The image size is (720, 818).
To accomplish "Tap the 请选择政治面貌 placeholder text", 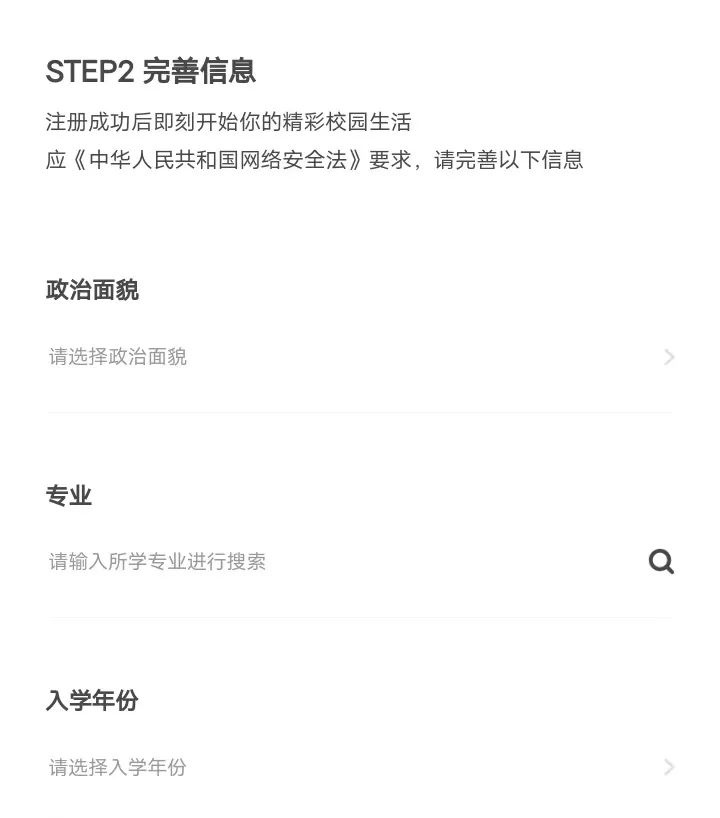I will point(117,356).
